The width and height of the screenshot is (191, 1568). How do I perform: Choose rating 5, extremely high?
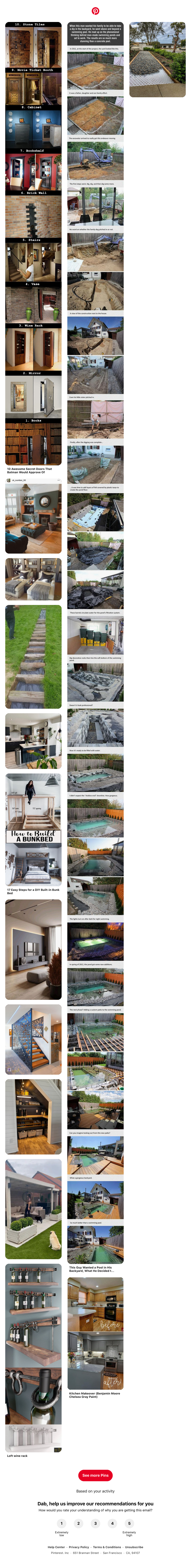coord(129,1523)
